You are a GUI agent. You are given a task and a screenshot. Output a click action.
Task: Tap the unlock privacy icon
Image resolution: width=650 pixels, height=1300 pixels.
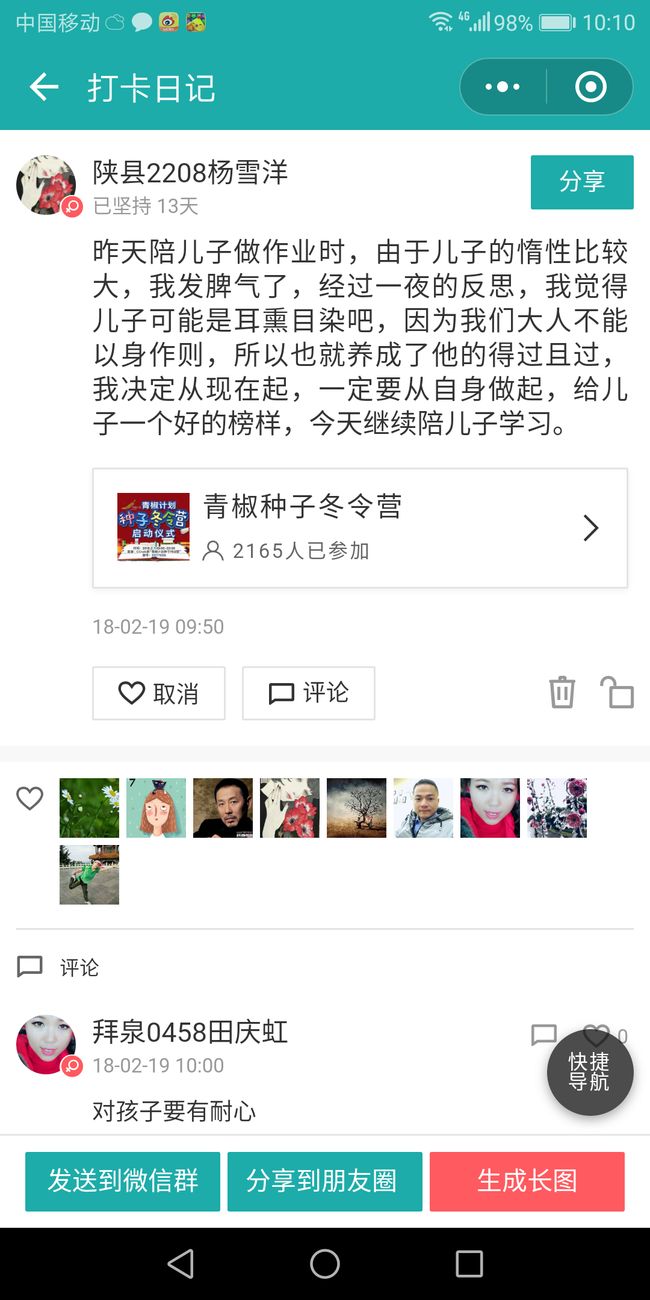(x=617, y=692)
